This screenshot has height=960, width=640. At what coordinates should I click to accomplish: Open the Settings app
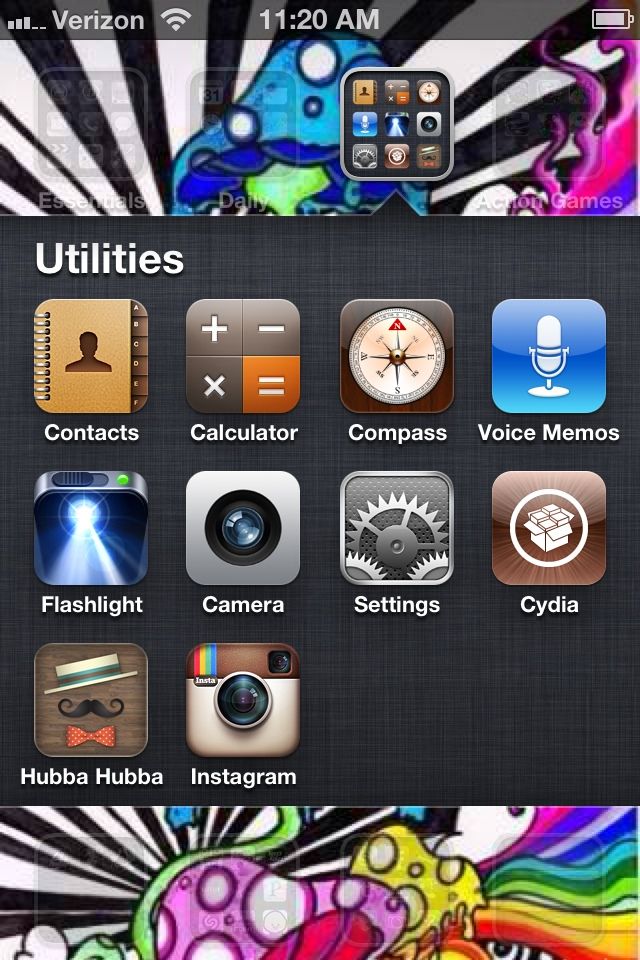coord(396,529)
